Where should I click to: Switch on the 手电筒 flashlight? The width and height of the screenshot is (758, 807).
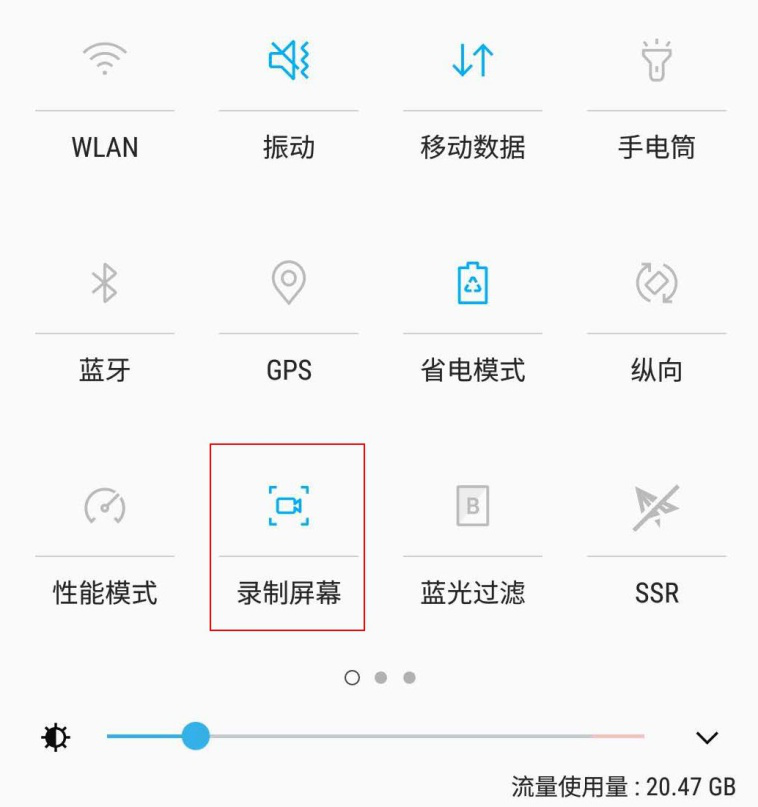[657, 62]
